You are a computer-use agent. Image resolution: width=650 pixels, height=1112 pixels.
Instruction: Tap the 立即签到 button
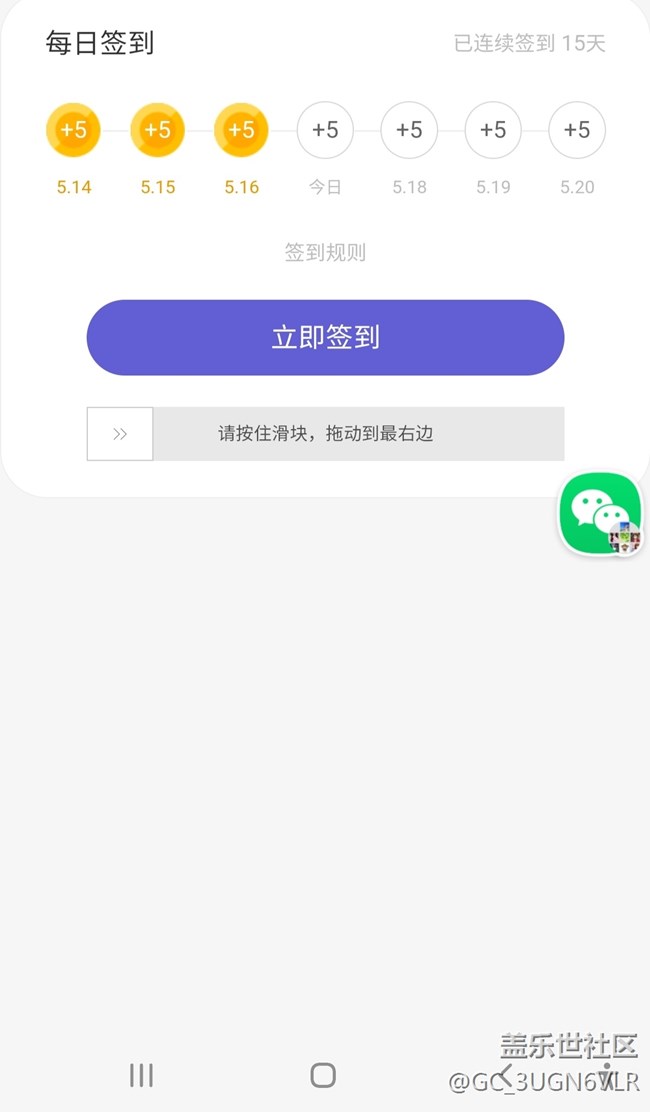[x=325, y=338]
